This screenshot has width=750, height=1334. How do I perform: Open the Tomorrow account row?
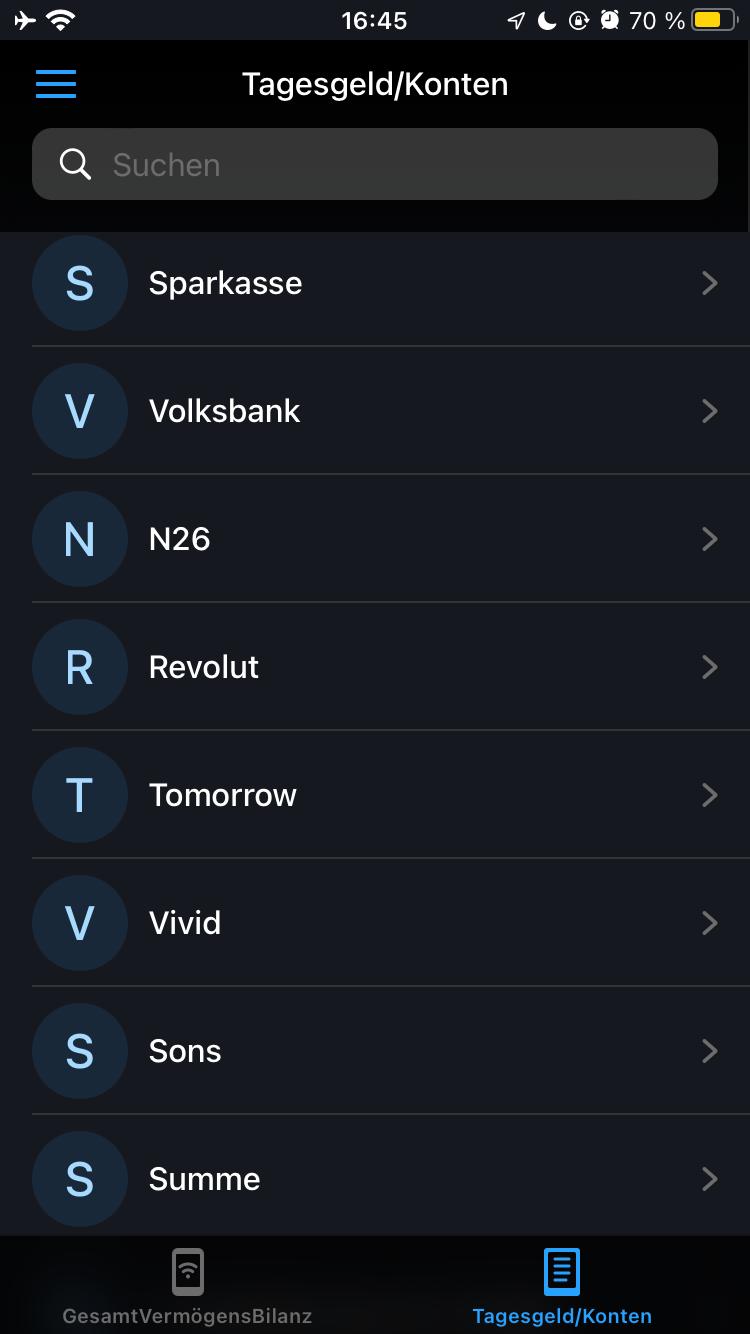[x=375, y=796]
